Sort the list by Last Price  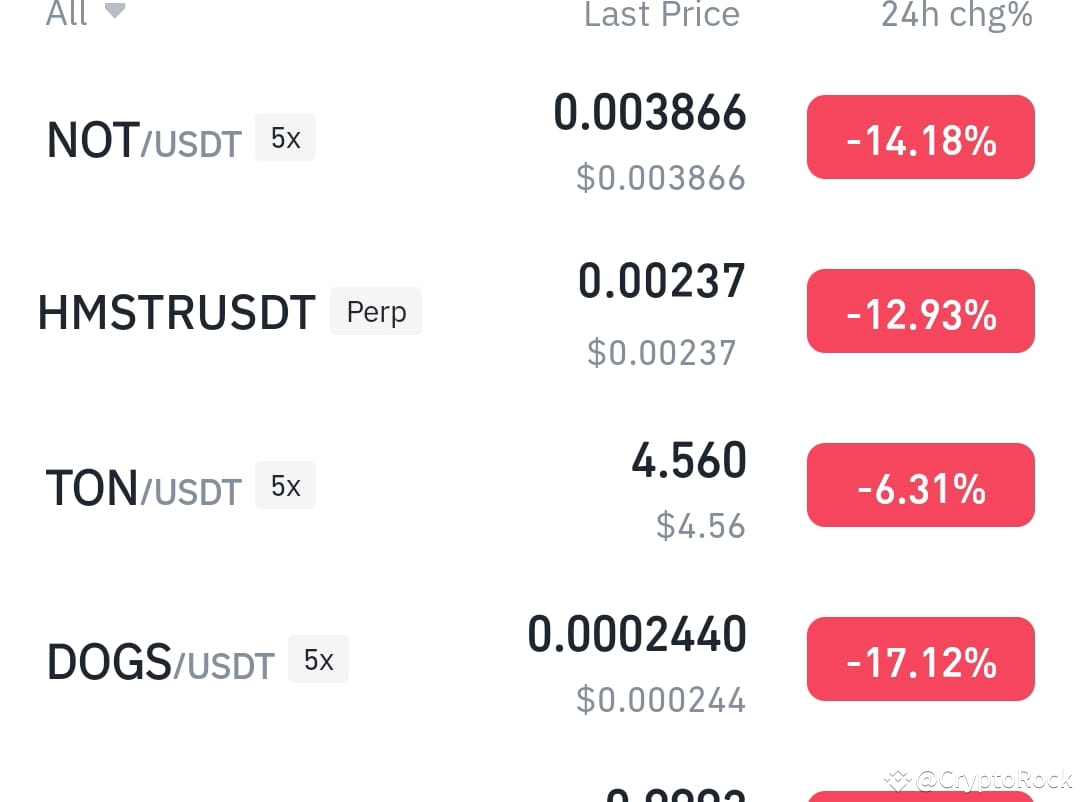[x=661, y=14]
